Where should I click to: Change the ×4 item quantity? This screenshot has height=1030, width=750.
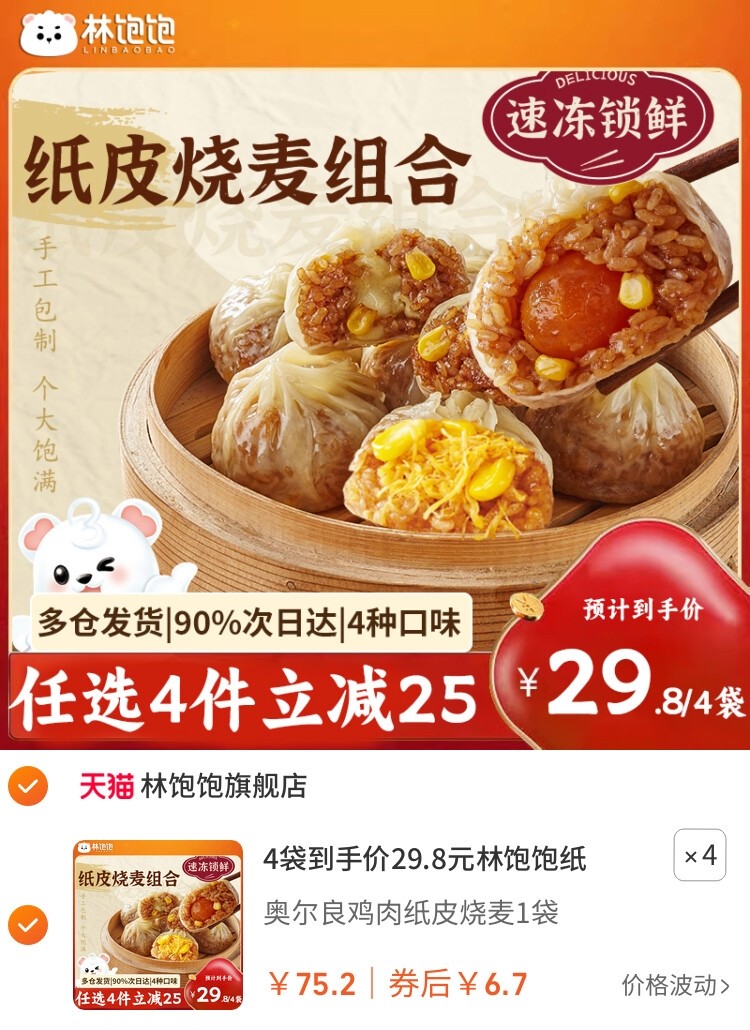click(700, 856)
